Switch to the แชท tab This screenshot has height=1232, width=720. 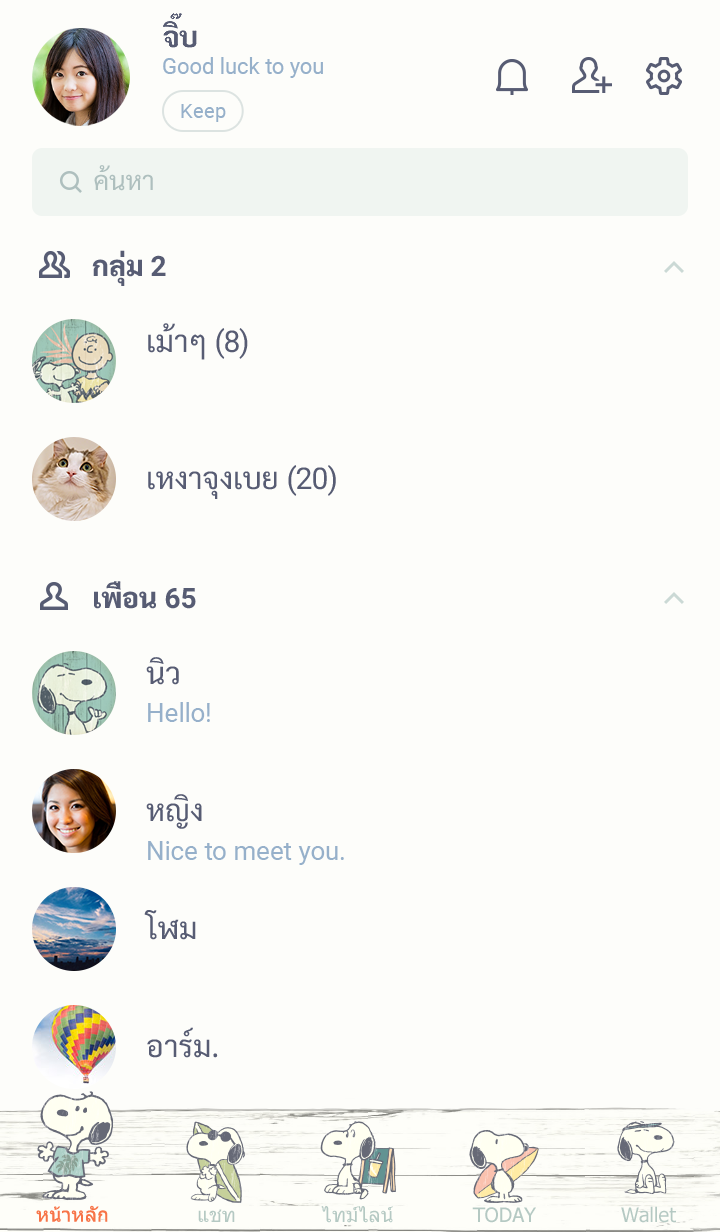click(216, 1170)
